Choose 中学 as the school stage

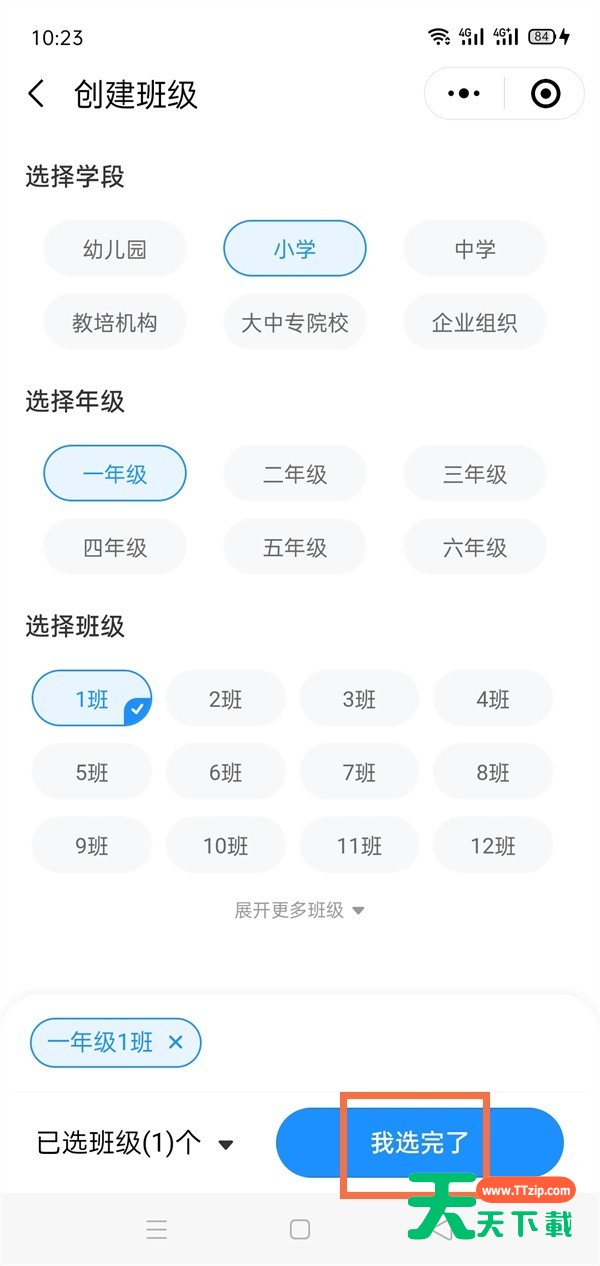pos(475,249)
